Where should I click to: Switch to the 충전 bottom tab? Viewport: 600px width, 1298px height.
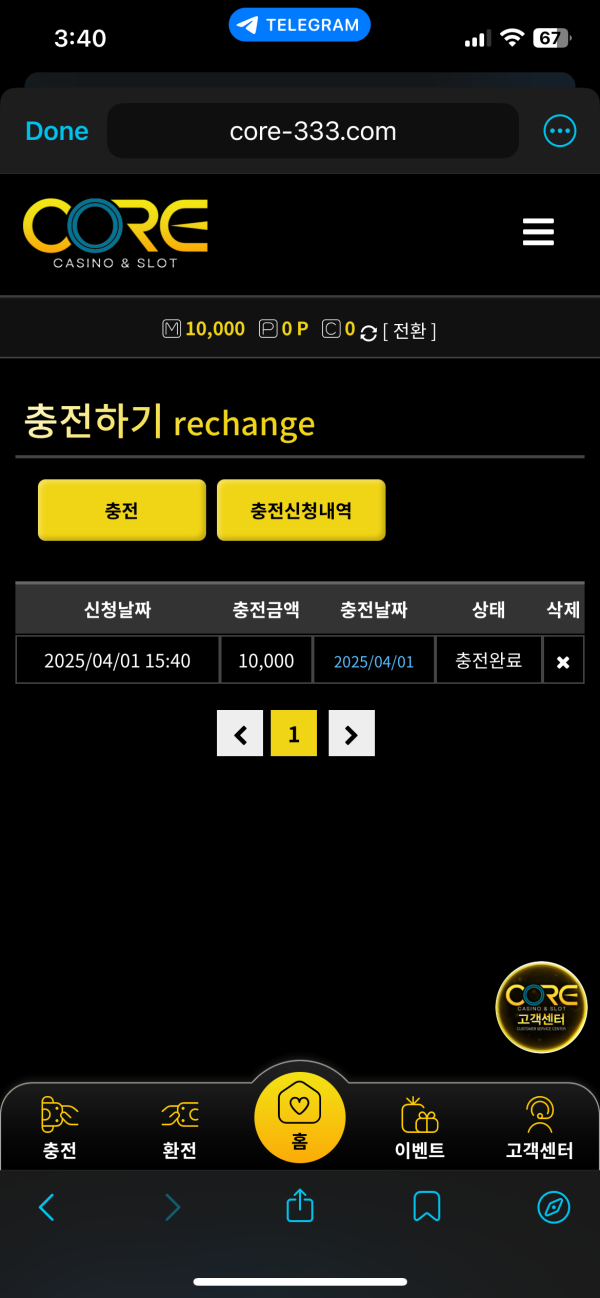coord(60,1128)
